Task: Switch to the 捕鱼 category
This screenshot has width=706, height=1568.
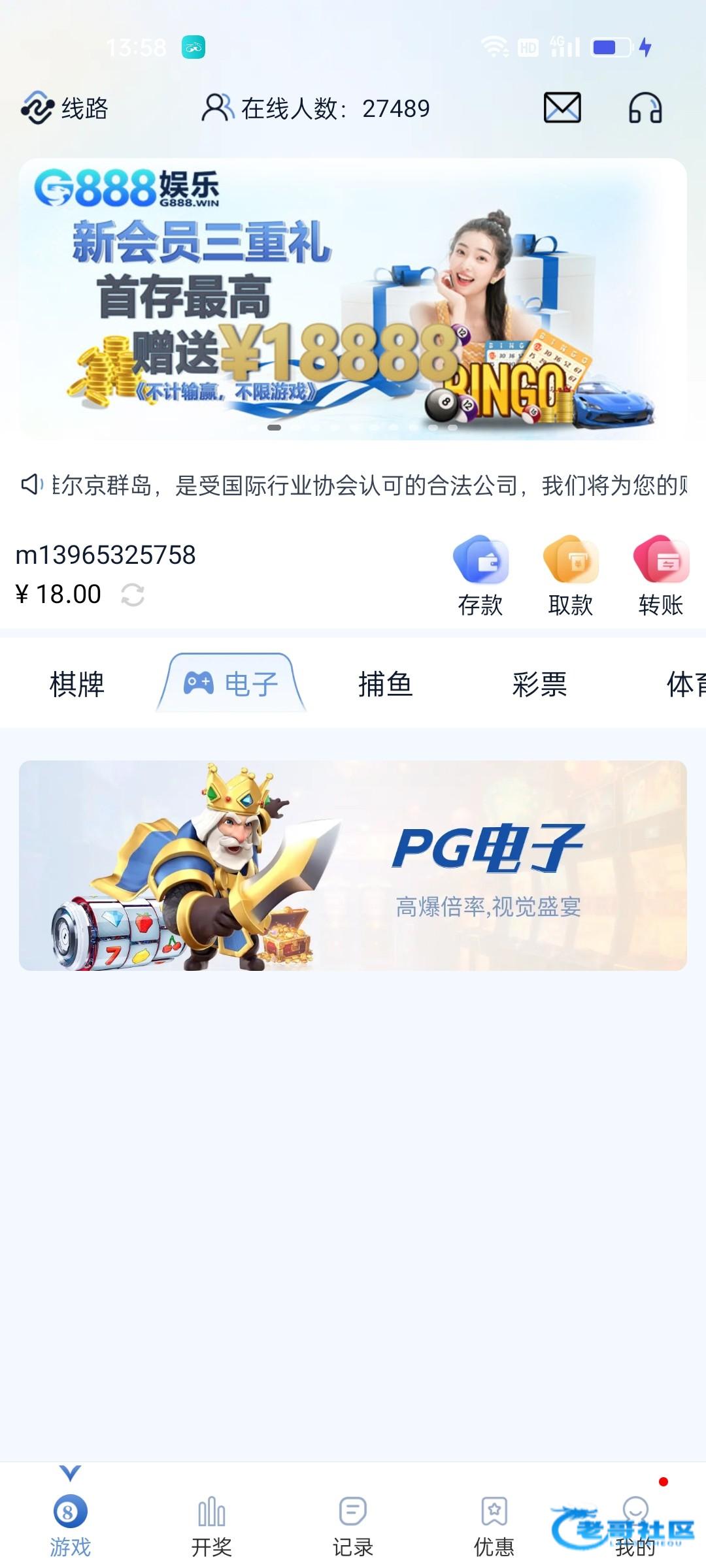Action: (386, 684)
